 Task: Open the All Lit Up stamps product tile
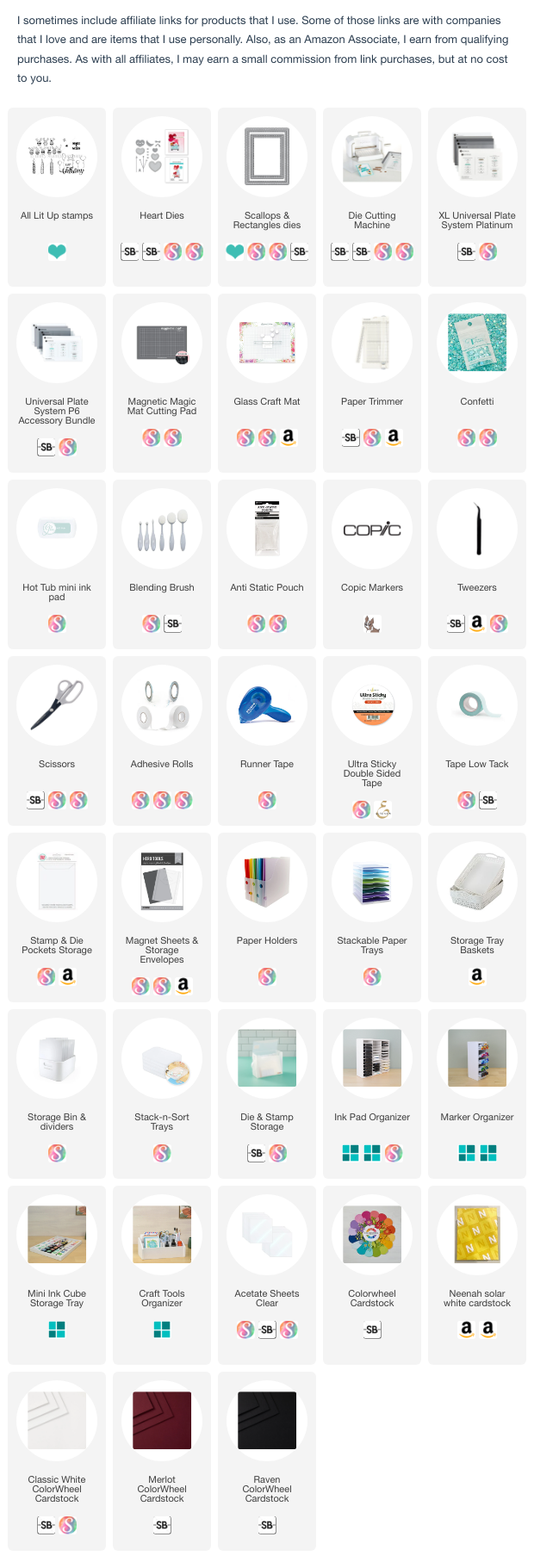[57, 158]
